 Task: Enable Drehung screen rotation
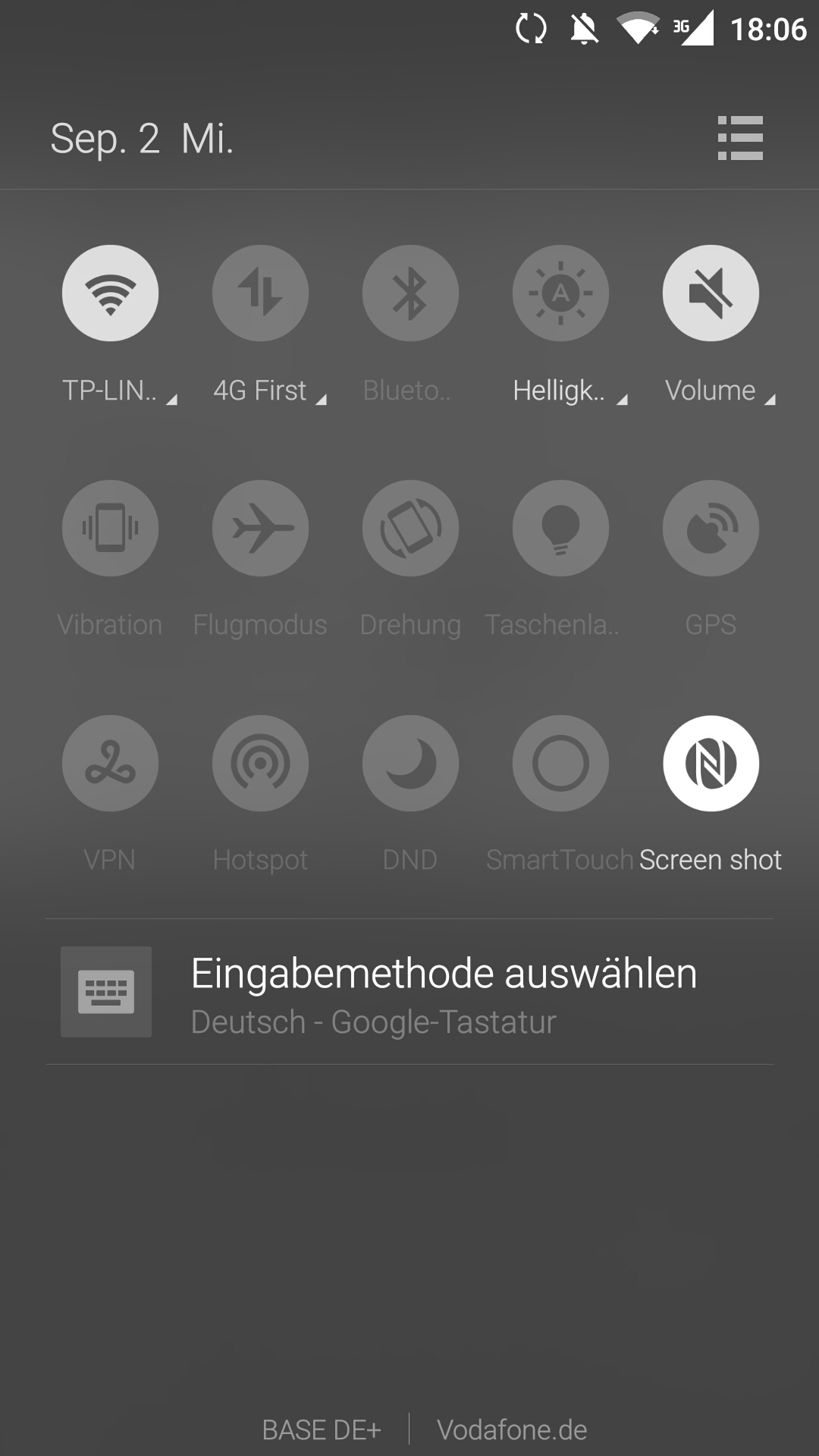[410, 528]
